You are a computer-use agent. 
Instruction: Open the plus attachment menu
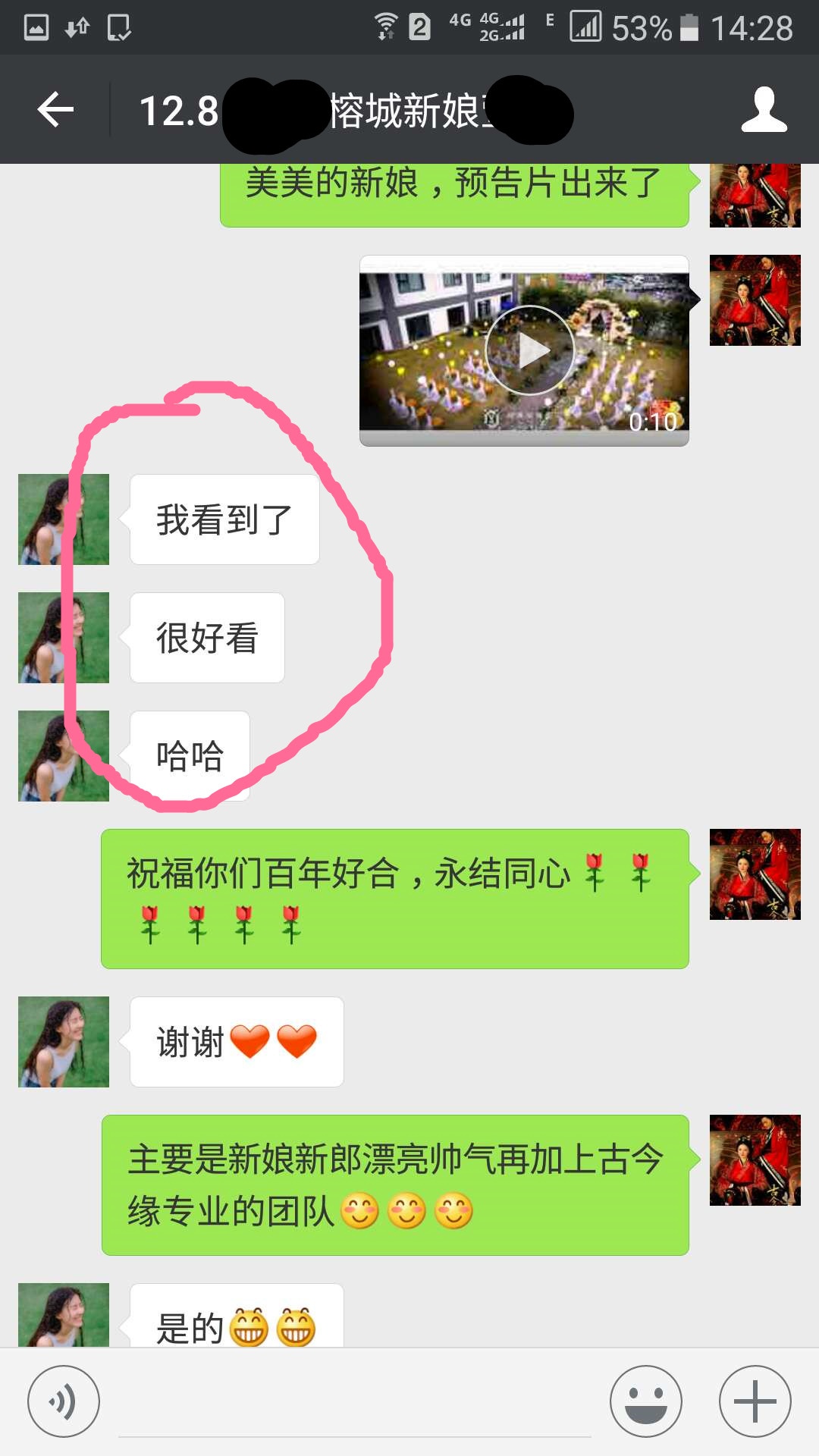[755, 1401]
